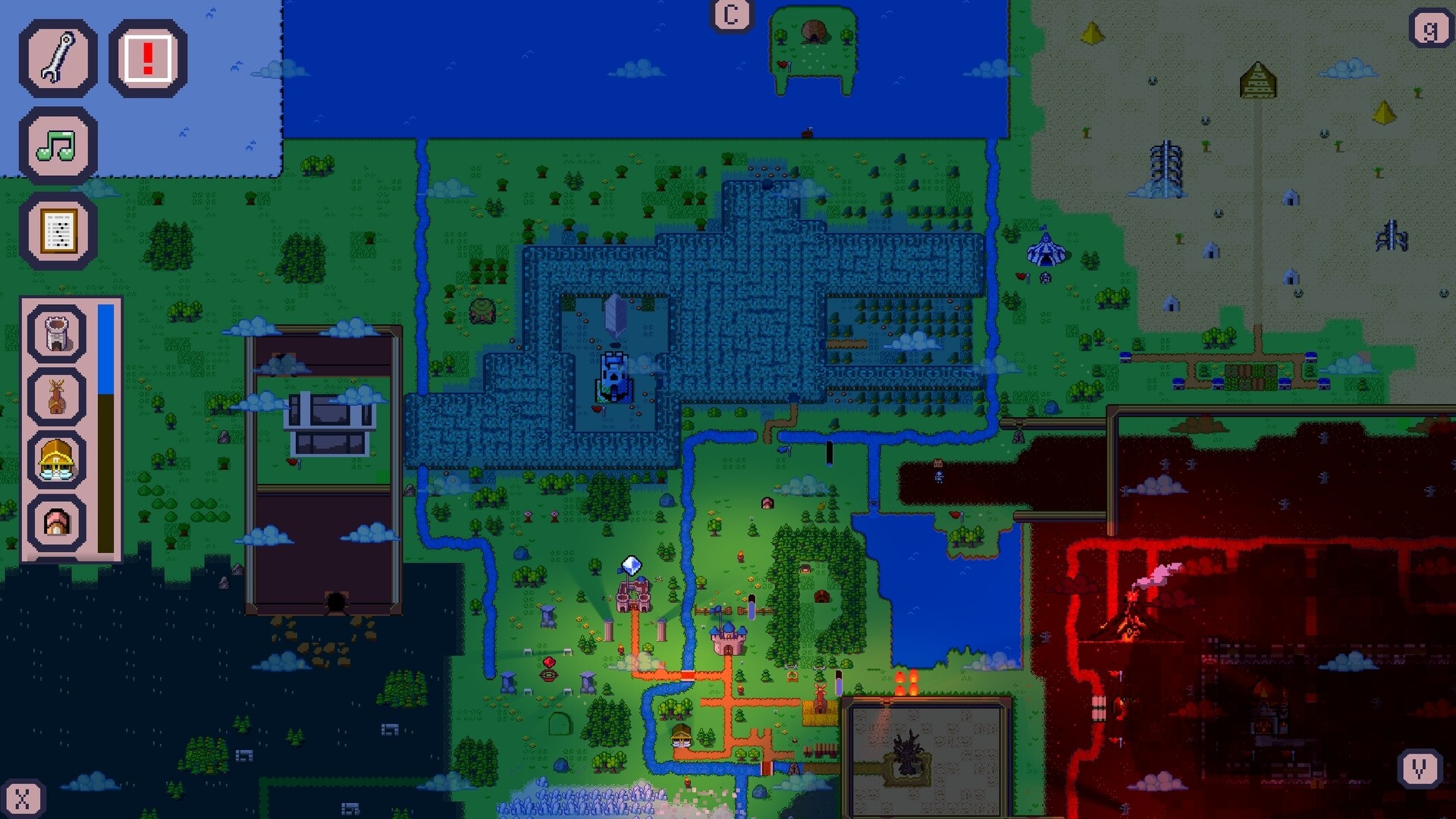
Task: Select the deer statue building icon
Action: click(x=57, y=397)
